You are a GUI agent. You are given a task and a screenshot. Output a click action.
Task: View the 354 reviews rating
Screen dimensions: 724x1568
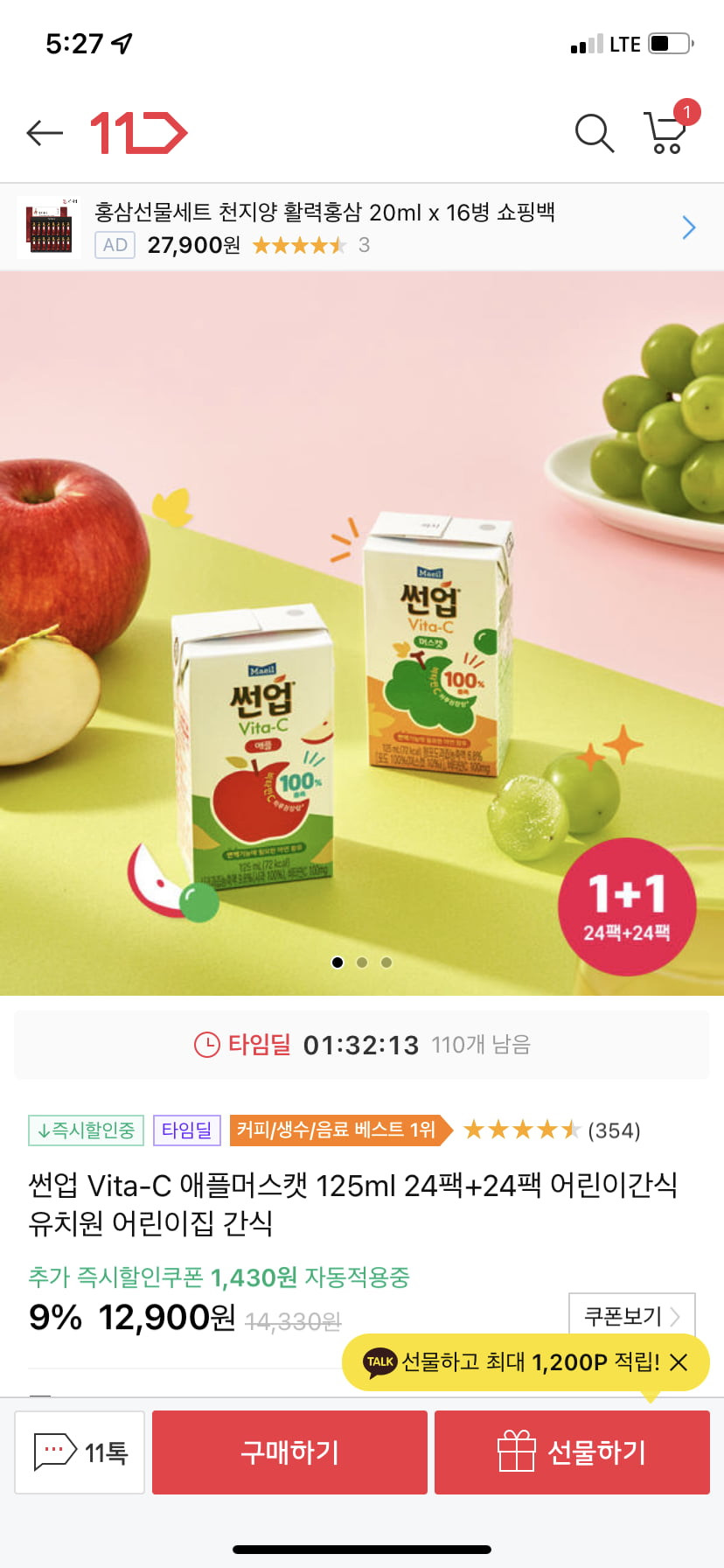552,1130
